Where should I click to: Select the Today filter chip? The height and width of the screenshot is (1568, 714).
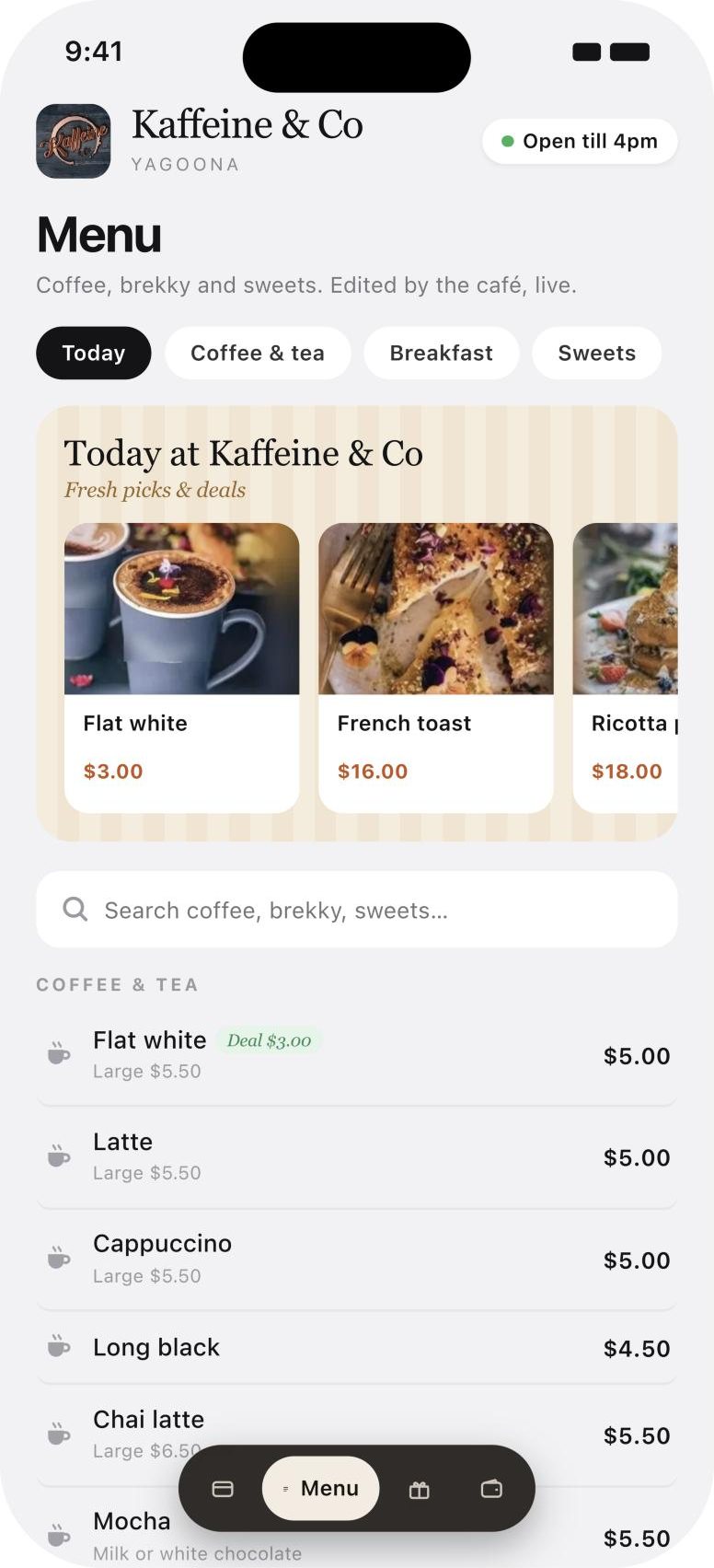tap(94, 353)
